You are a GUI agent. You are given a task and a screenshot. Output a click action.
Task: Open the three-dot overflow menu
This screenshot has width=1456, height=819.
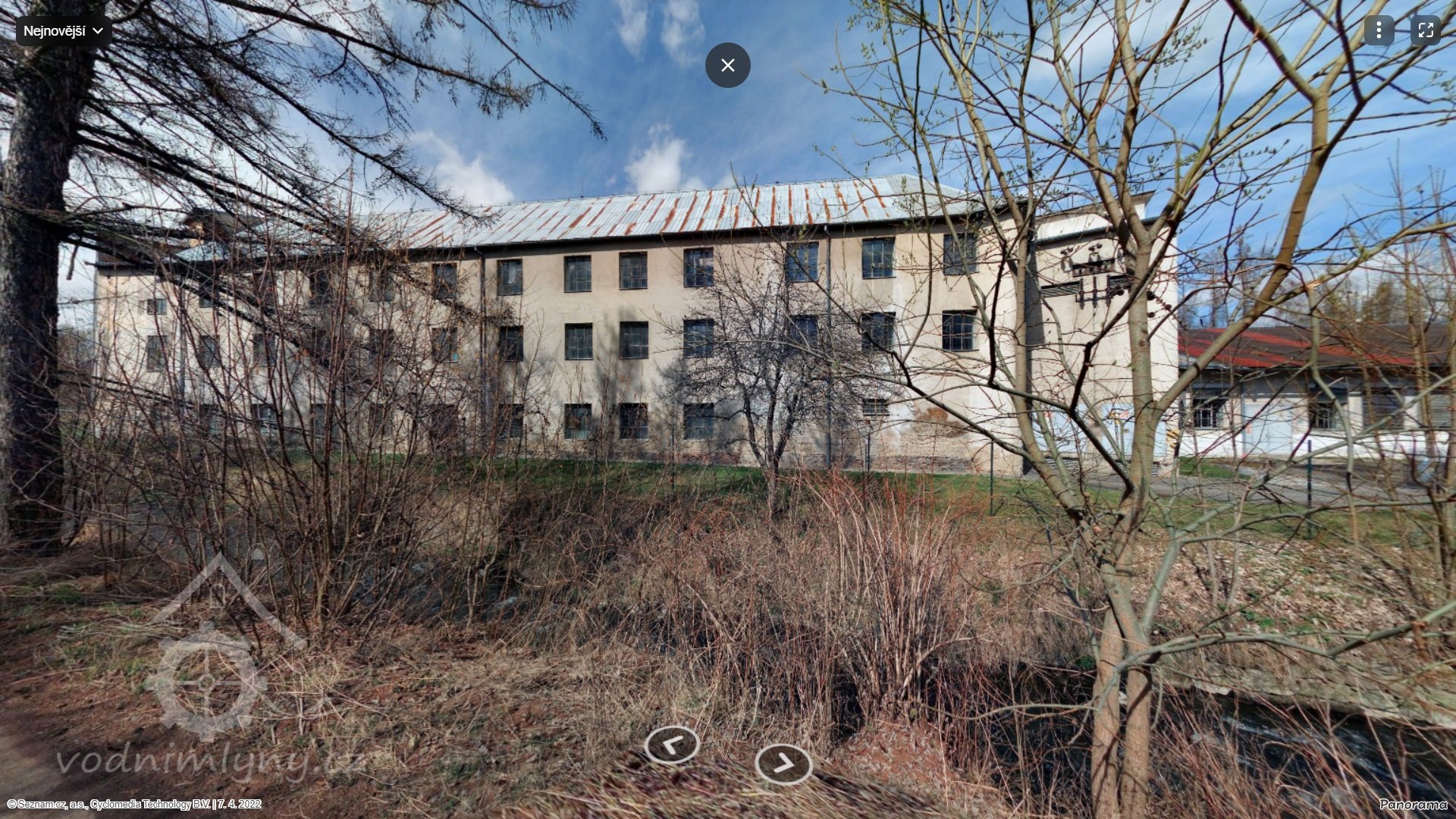[x=1379, y=30]
